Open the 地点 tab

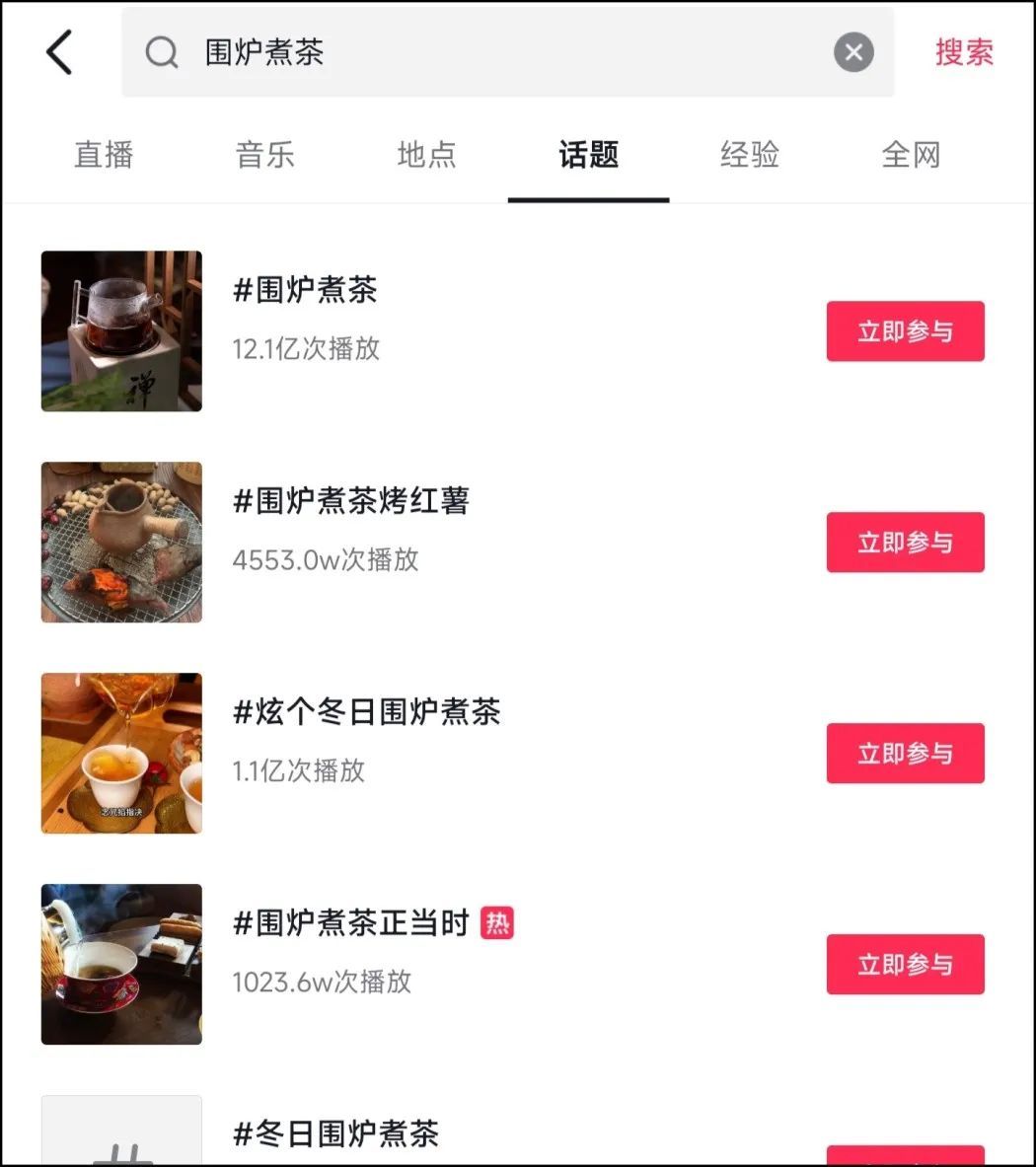pyautogui.click(x=426, y=155)
